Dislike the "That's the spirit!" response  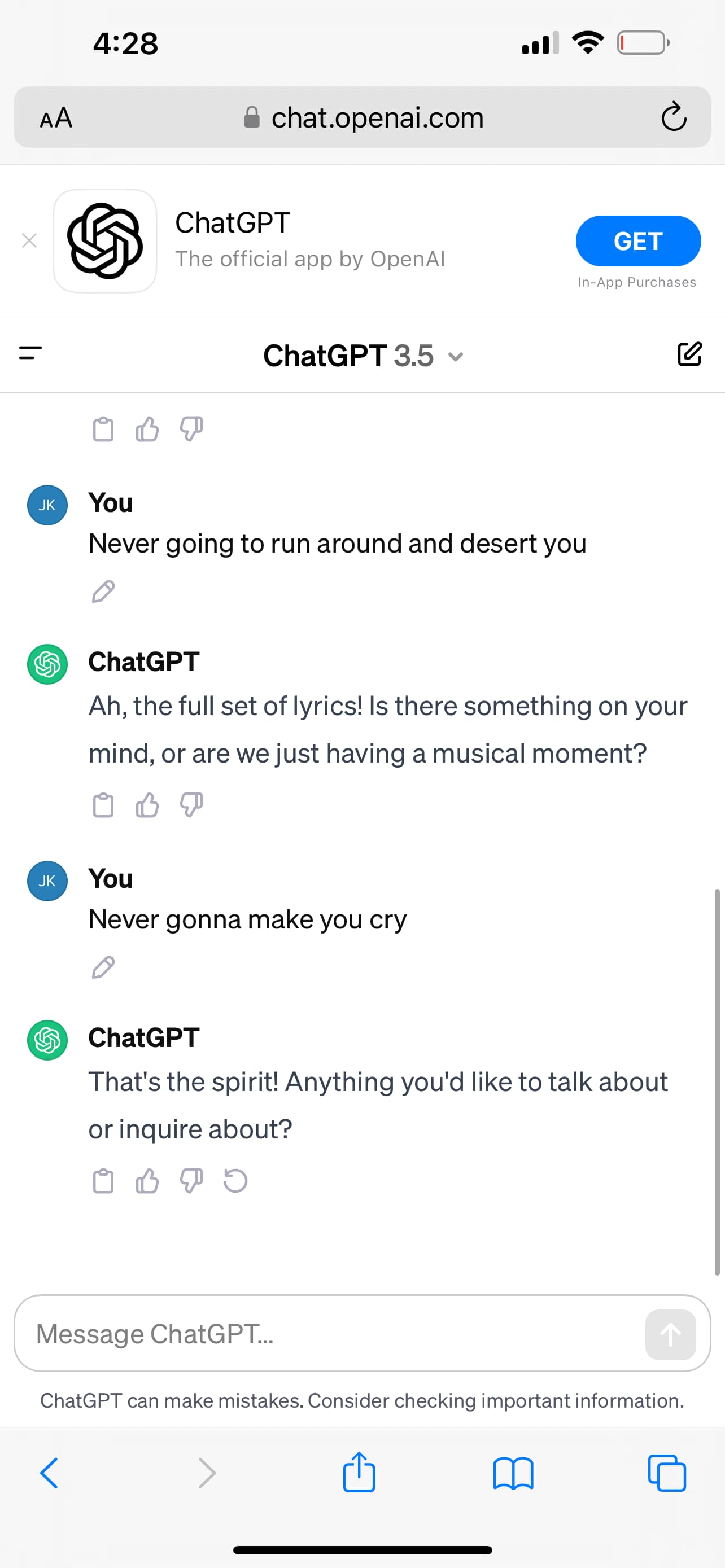191,1181
